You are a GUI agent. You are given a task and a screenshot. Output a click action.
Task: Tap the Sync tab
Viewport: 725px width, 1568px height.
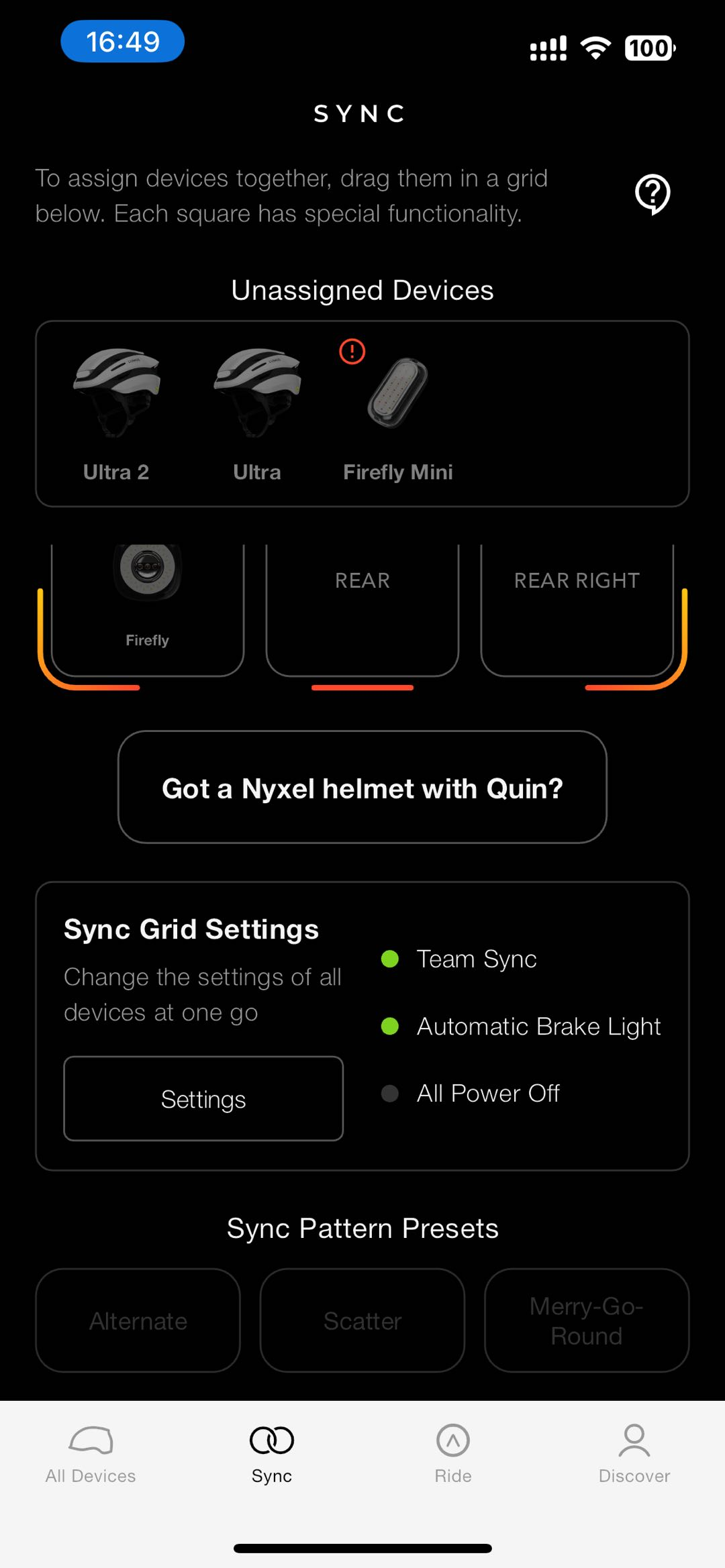click(x=272, y=1453)
